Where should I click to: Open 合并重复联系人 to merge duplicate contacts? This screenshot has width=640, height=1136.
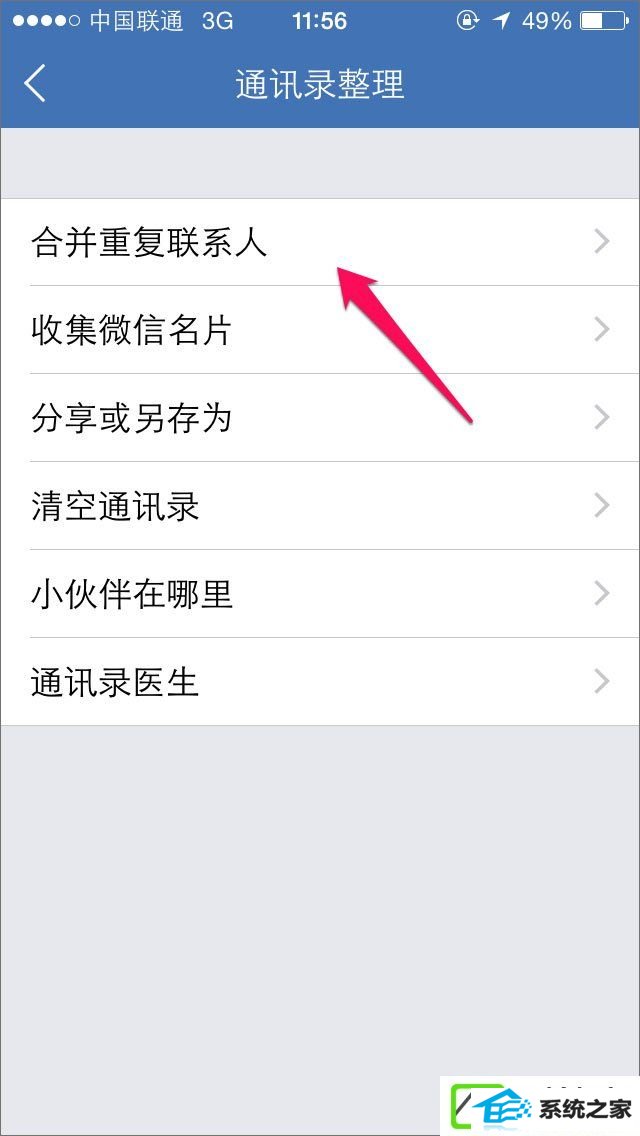point(320,242)
